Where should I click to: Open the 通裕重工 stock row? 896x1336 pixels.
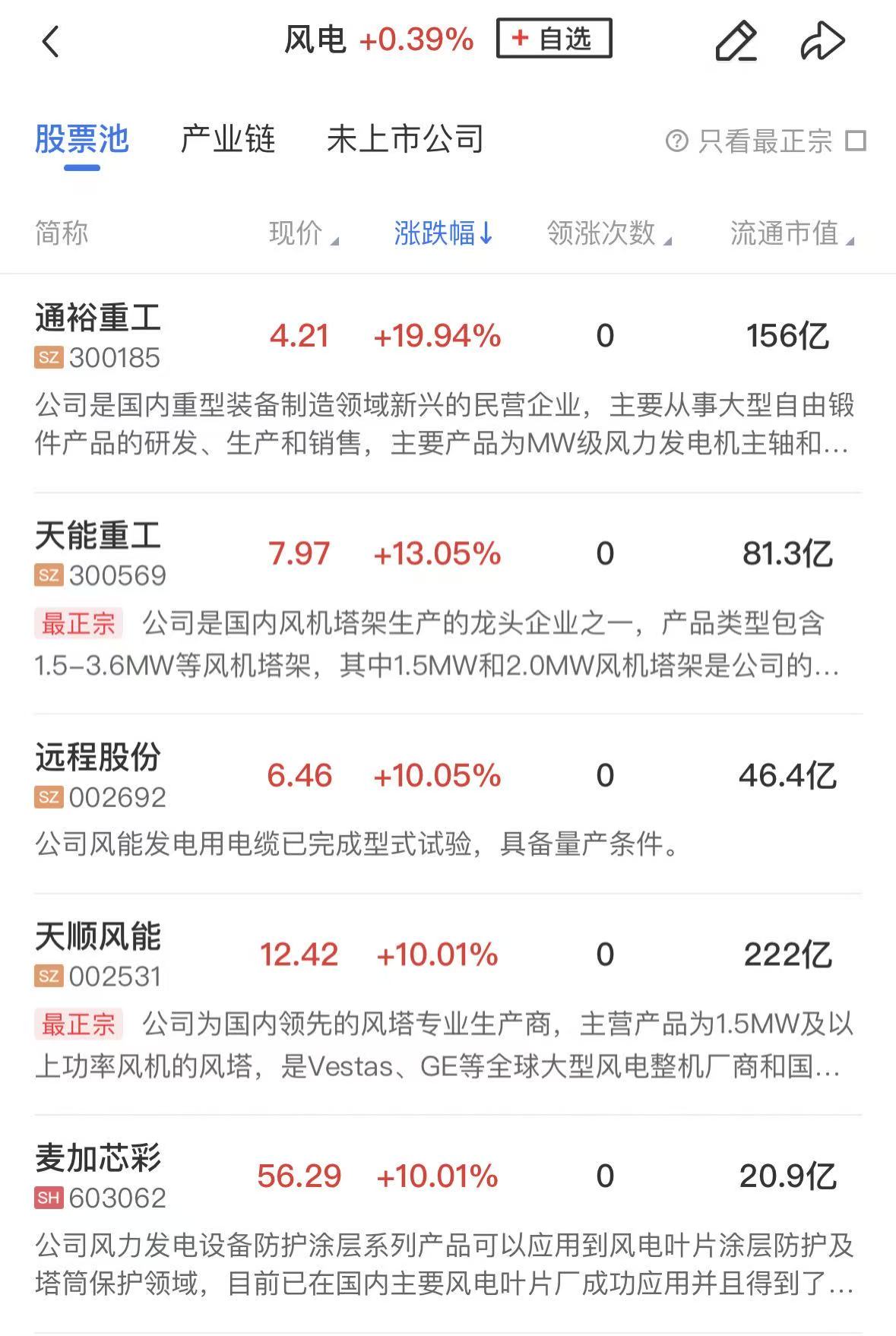(98, 318)
